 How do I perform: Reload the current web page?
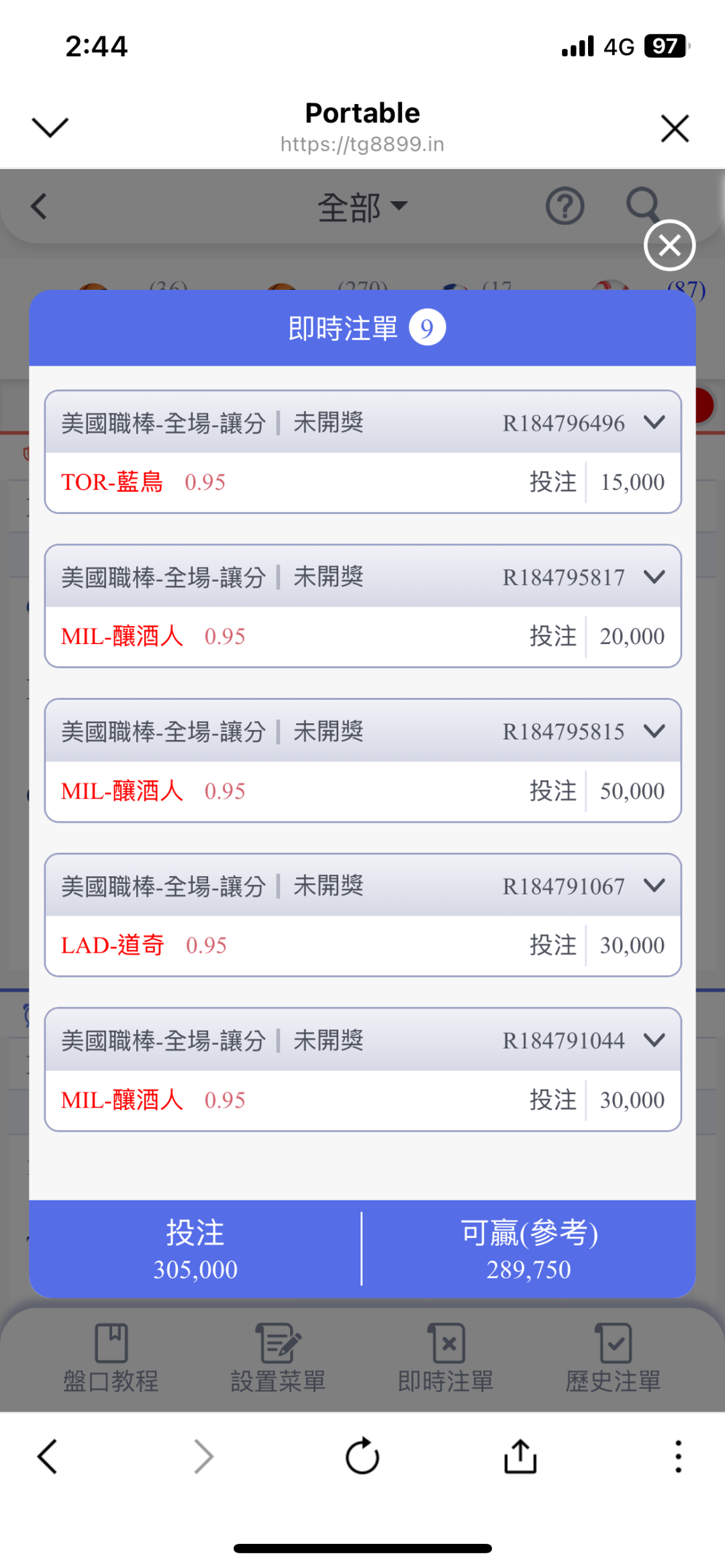tap(362, 1457)
